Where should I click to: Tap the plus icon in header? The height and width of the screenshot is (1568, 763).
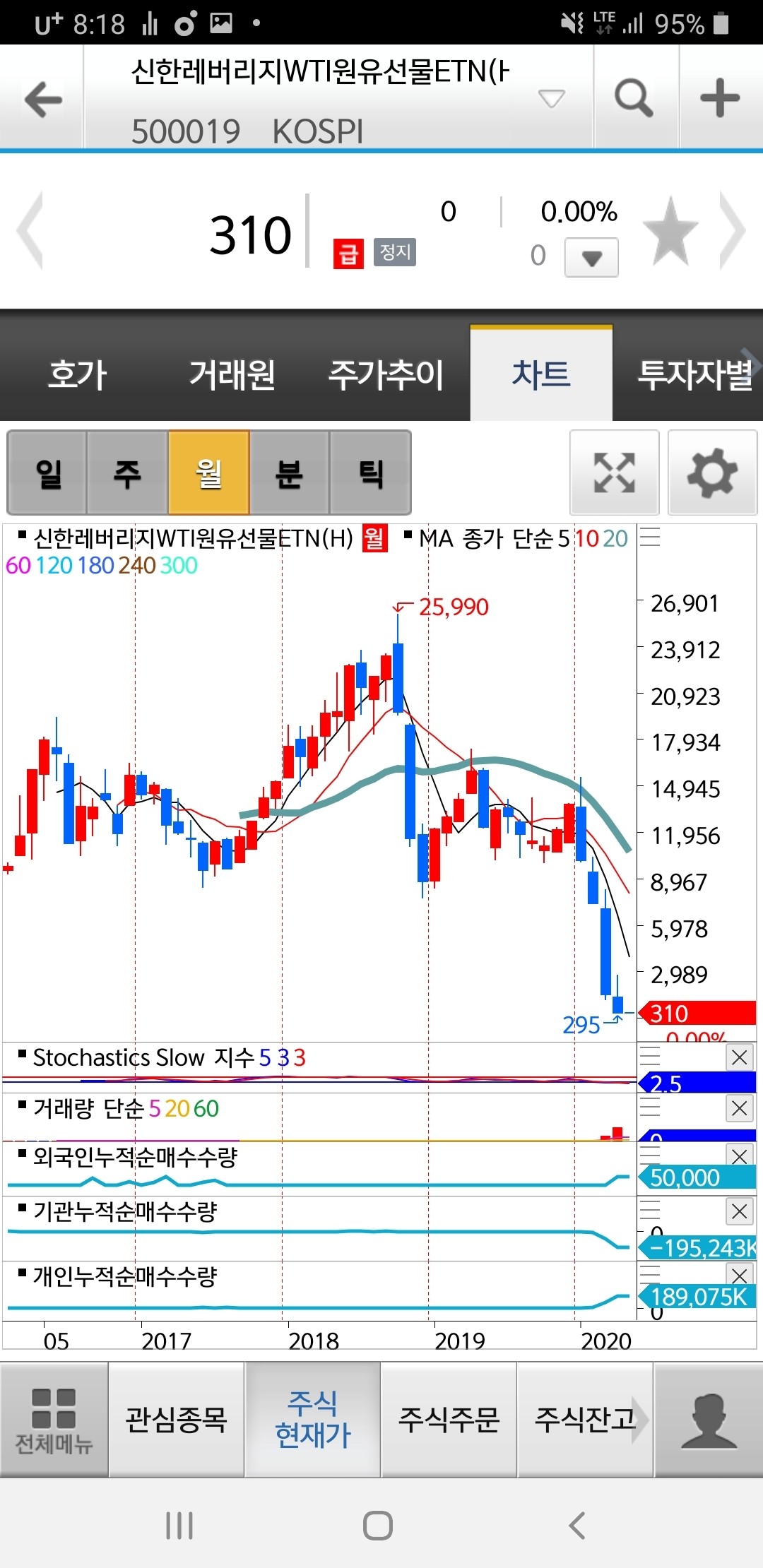pos(719,97)
